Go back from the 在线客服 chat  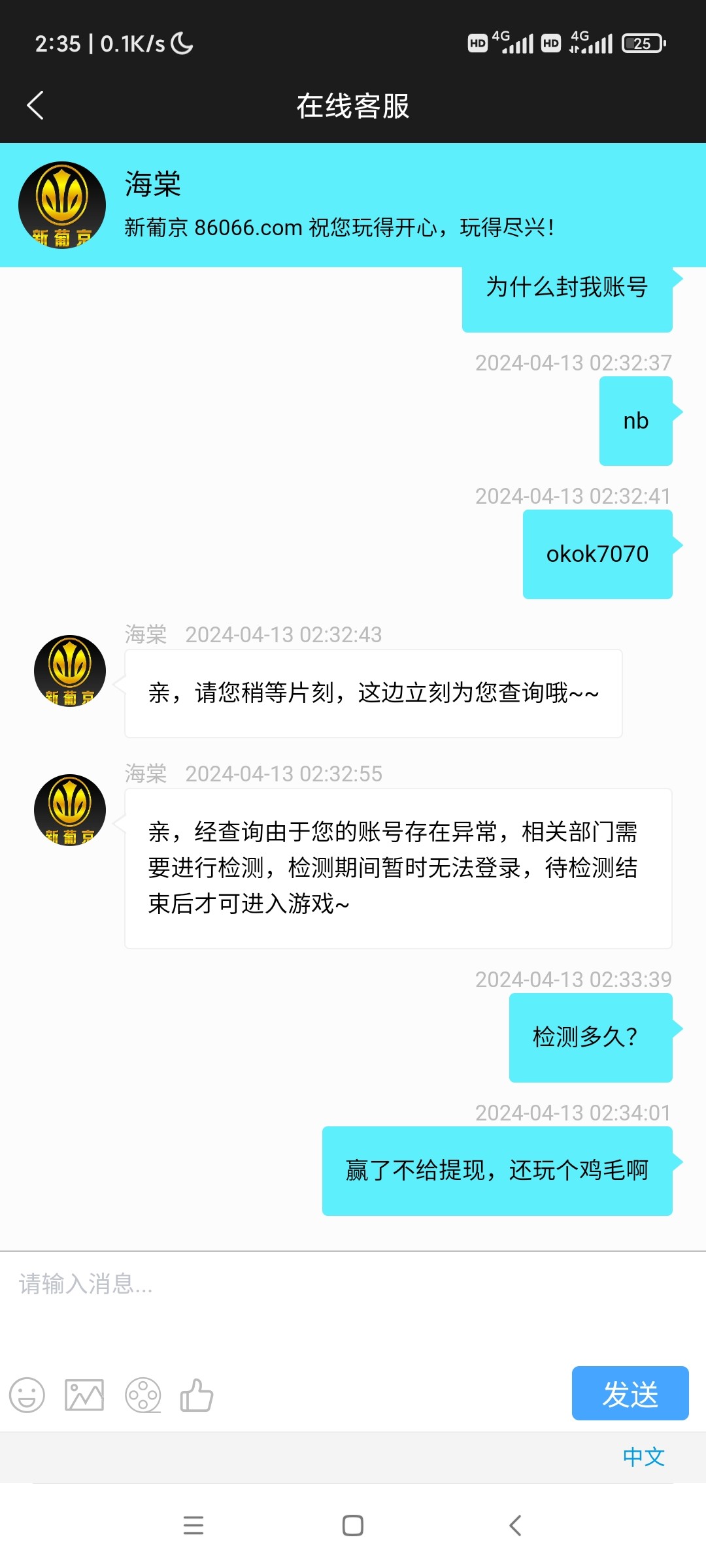[x=35, y=105]
